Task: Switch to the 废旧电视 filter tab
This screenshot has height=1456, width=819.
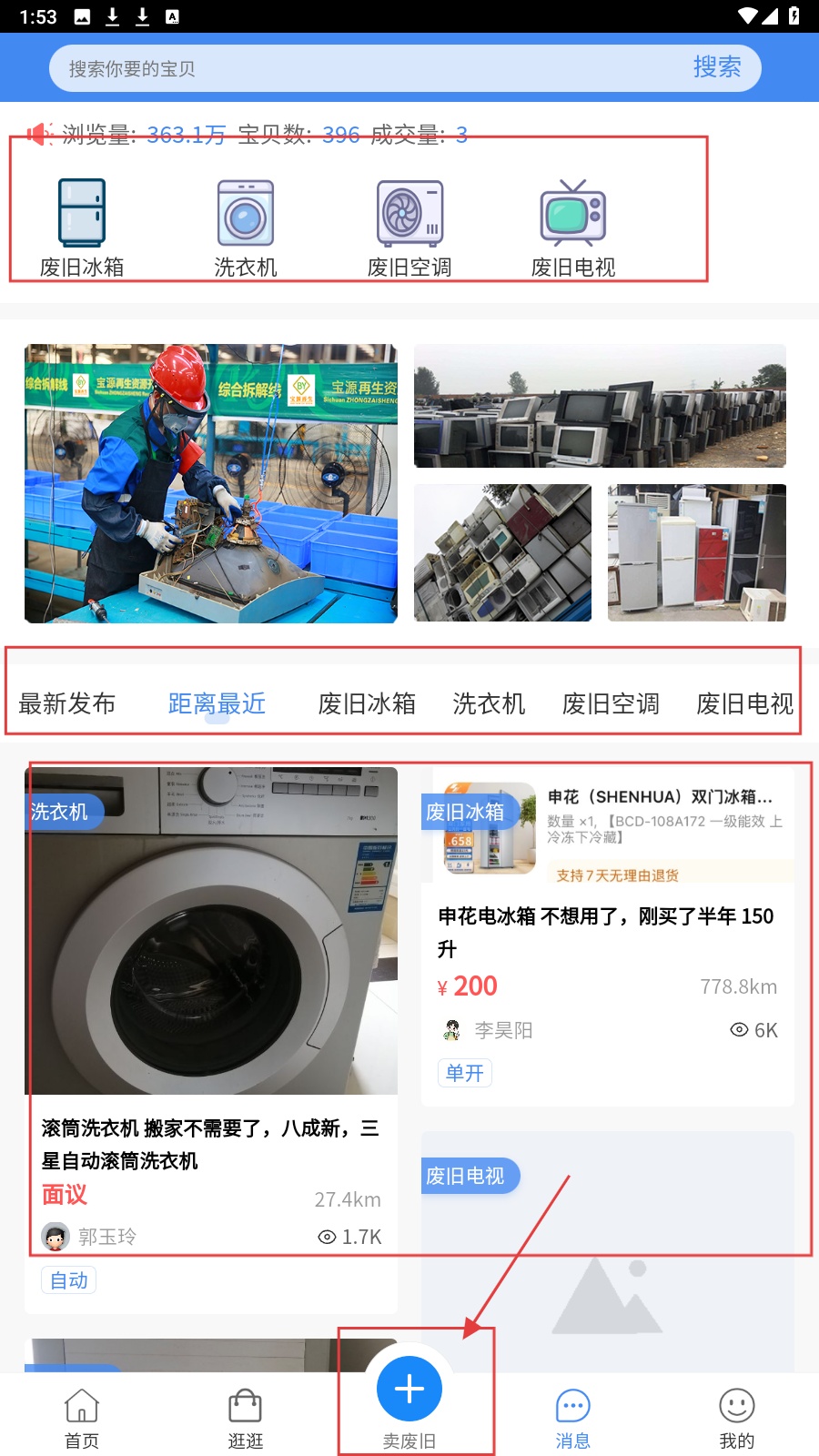Action: click(x=744, y=703)
